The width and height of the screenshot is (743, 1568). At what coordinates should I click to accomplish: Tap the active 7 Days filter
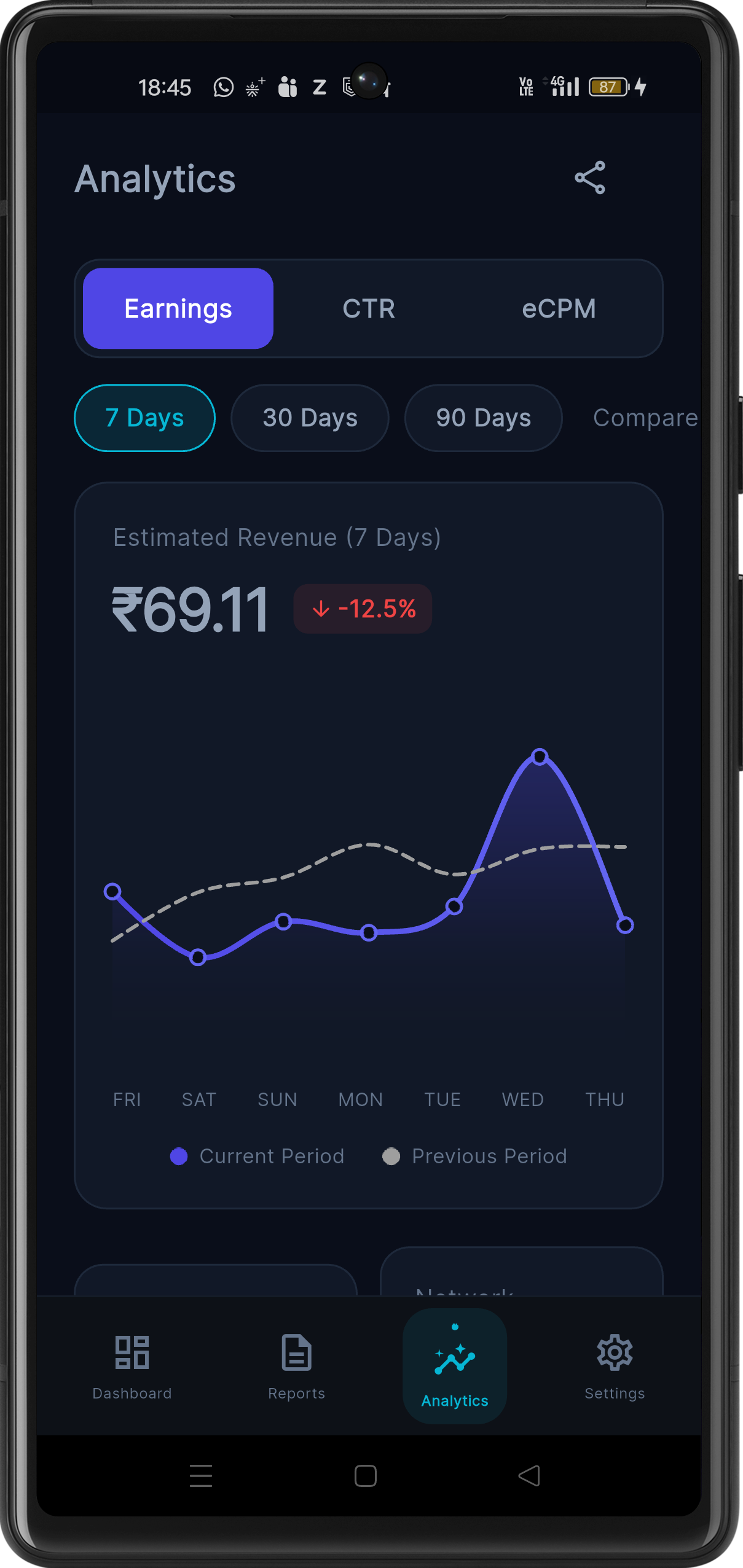144,418
